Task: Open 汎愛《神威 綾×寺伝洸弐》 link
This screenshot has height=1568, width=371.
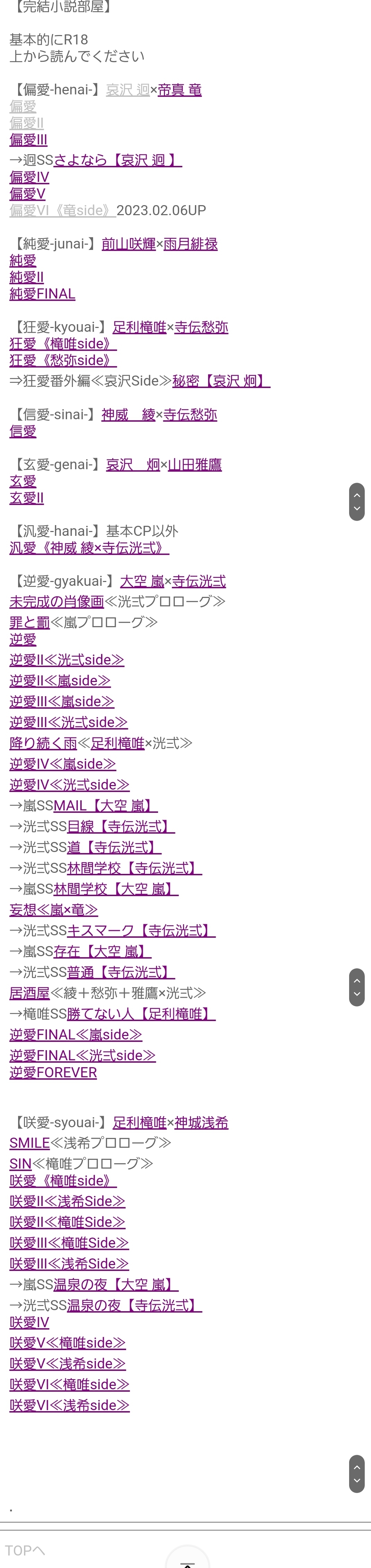Action: (x=89, y=548)
